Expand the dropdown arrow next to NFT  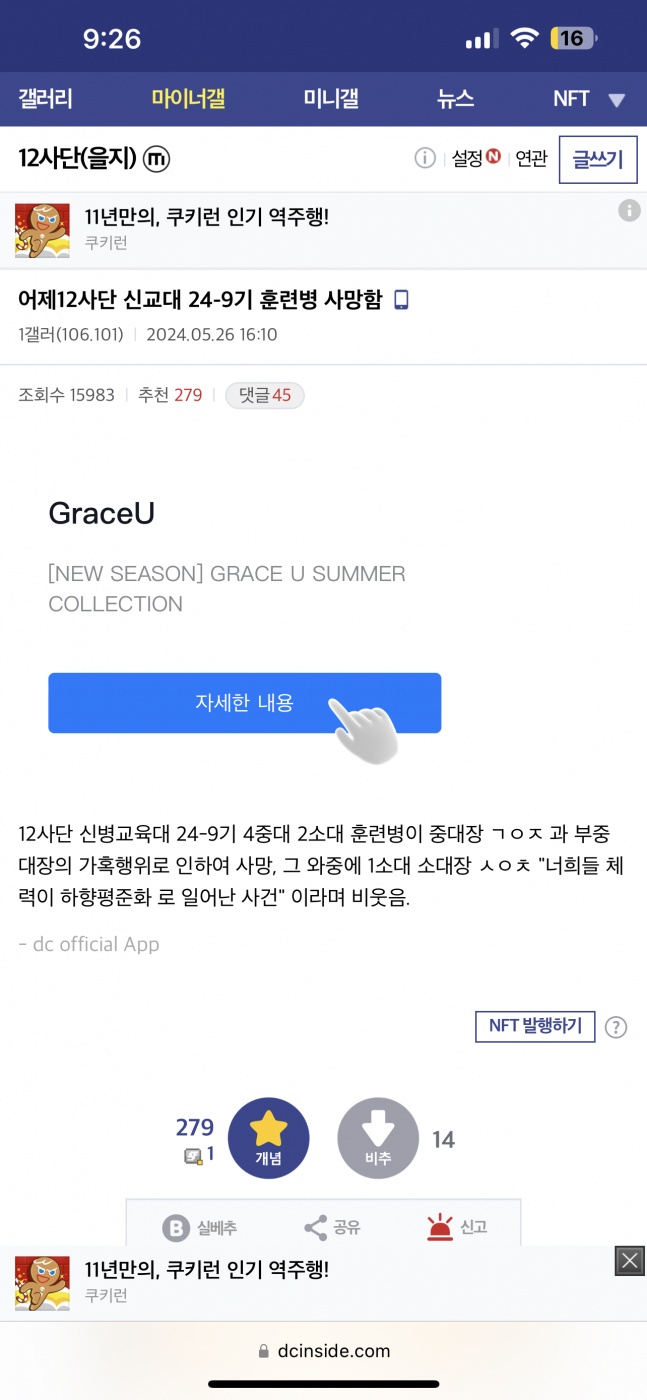(x=616, y=100)
